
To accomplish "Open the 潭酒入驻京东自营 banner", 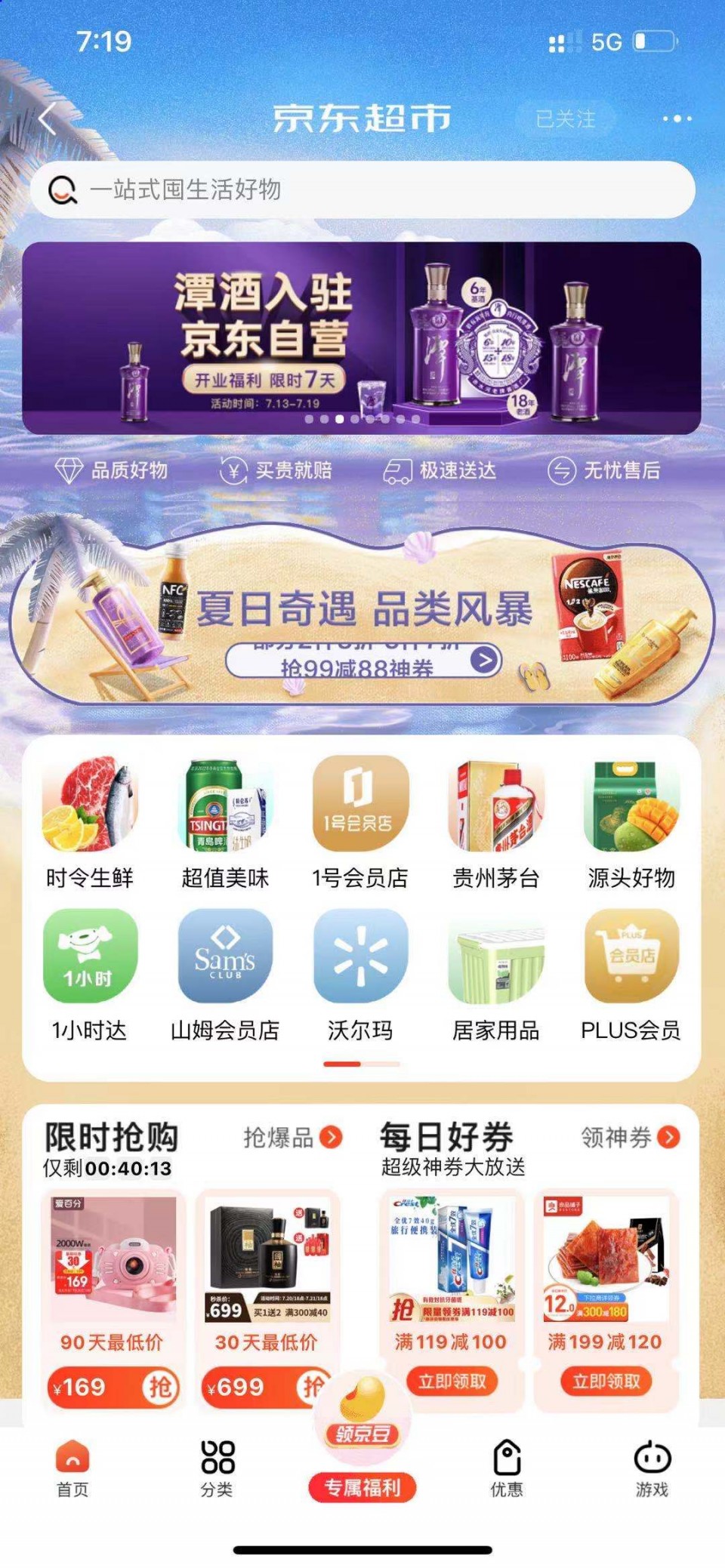I will [x=361, y=337].
